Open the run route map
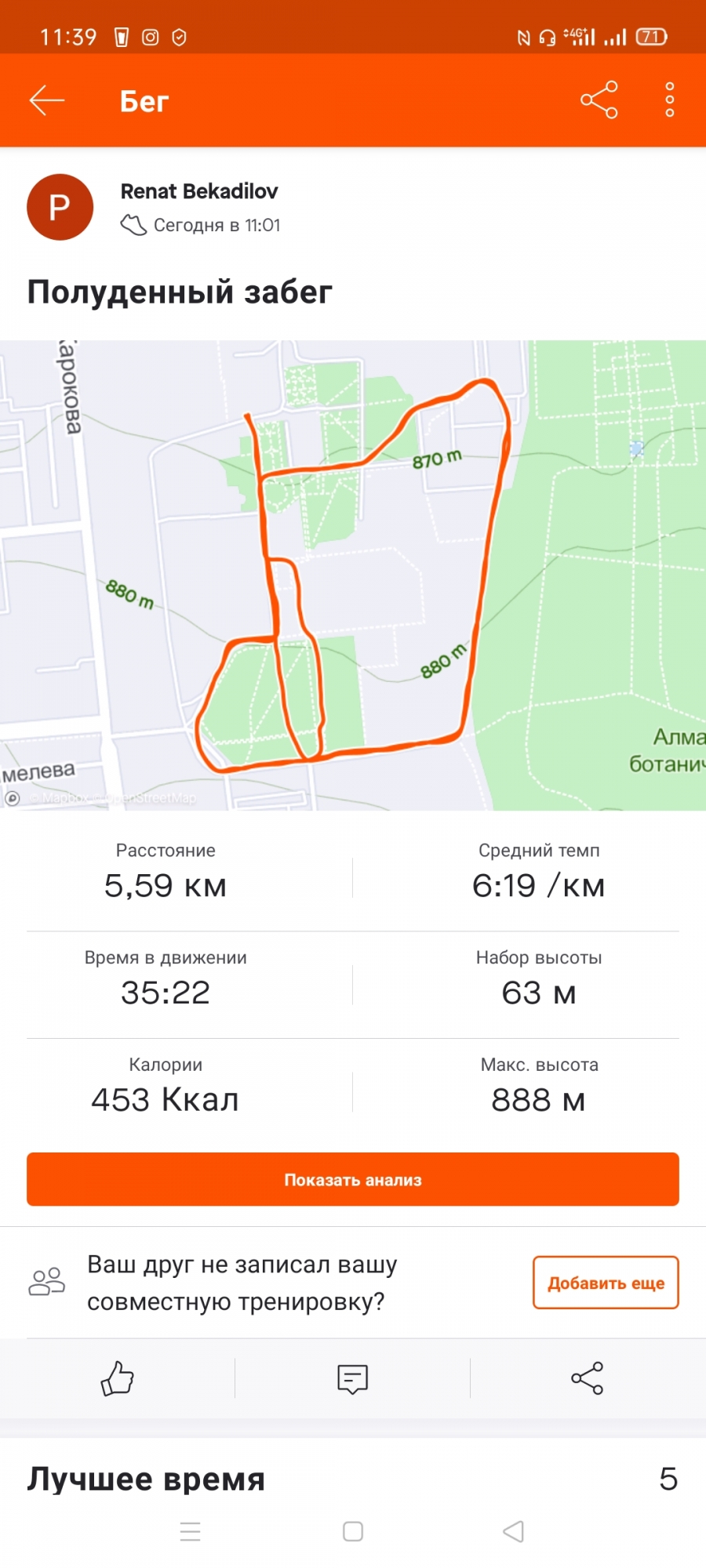The height and width of the screenshot is (1568, 706). click(x=353, y=575)
